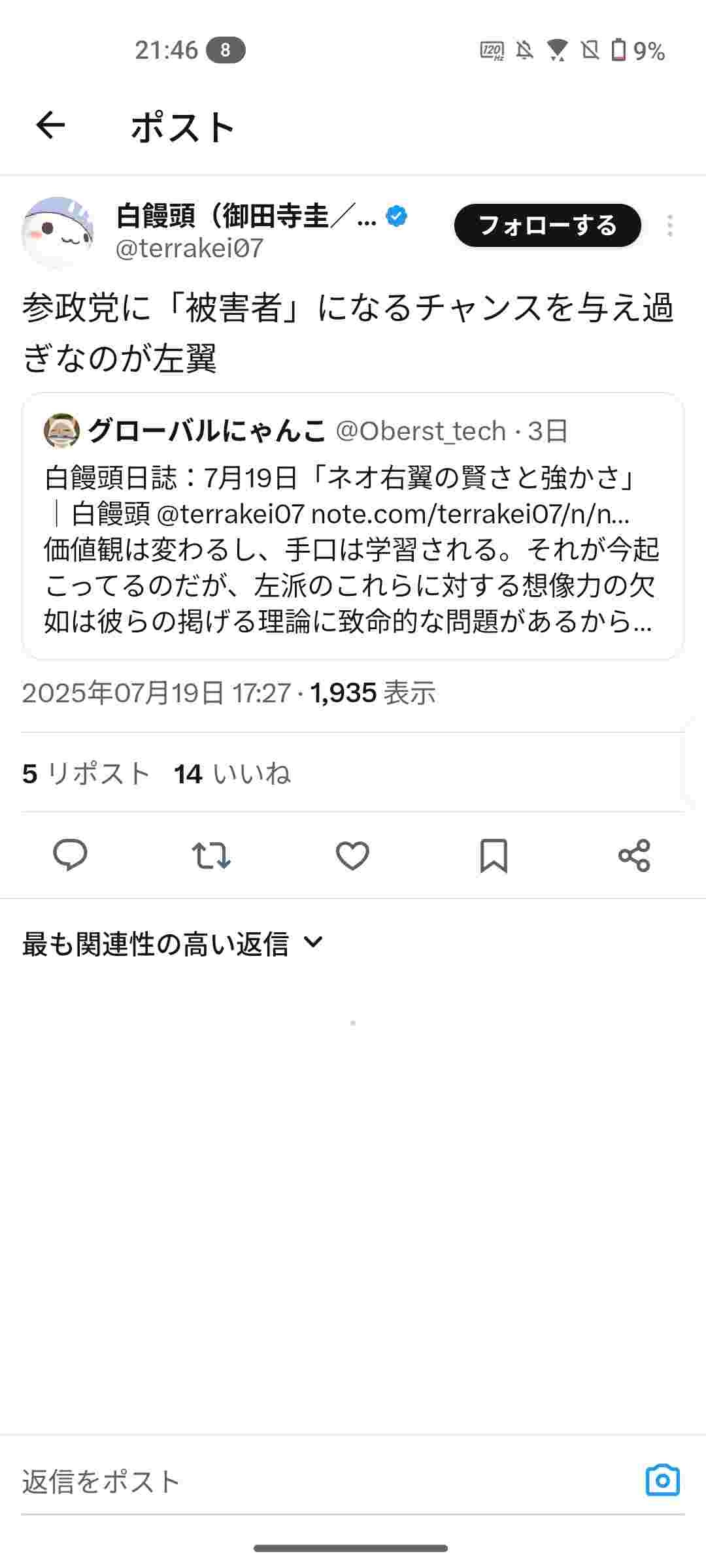706x1568 pixels.
Task: Open the post's three-dot overflow menu
Action: pyautogui.click(x=669, y=226)
